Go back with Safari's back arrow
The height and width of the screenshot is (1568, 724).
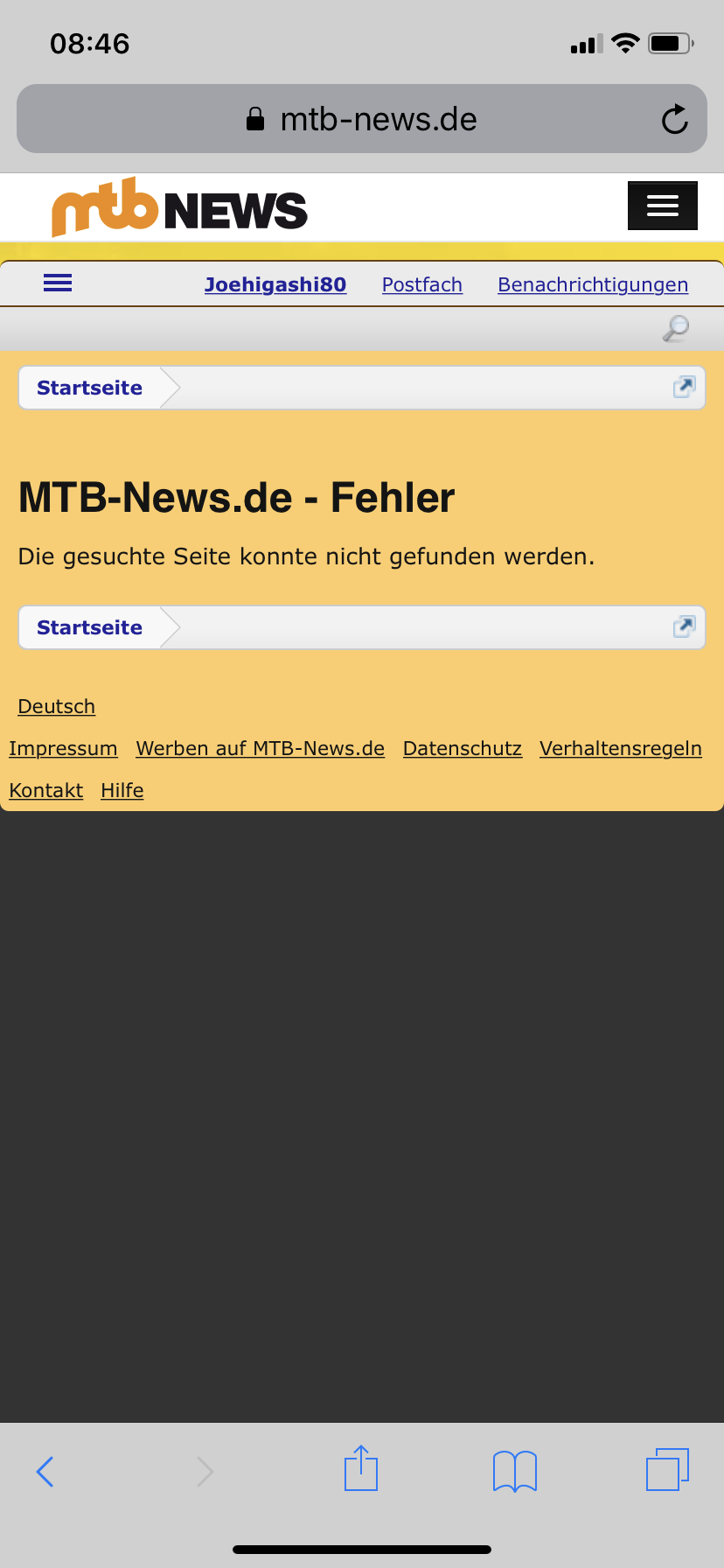(45, 1471)
